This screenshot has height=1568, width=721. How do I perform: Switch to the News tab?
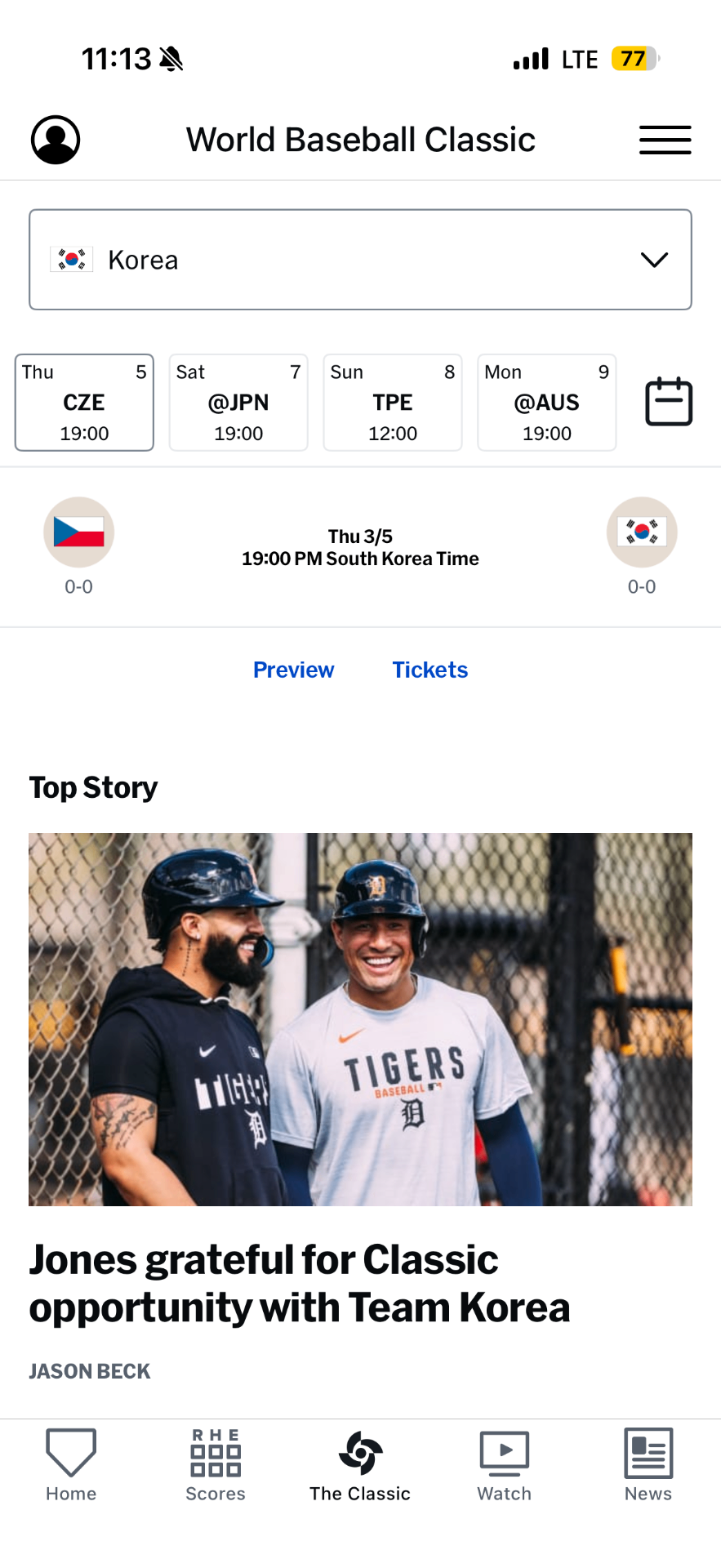pyautogui.click(x=648, y=1465)
